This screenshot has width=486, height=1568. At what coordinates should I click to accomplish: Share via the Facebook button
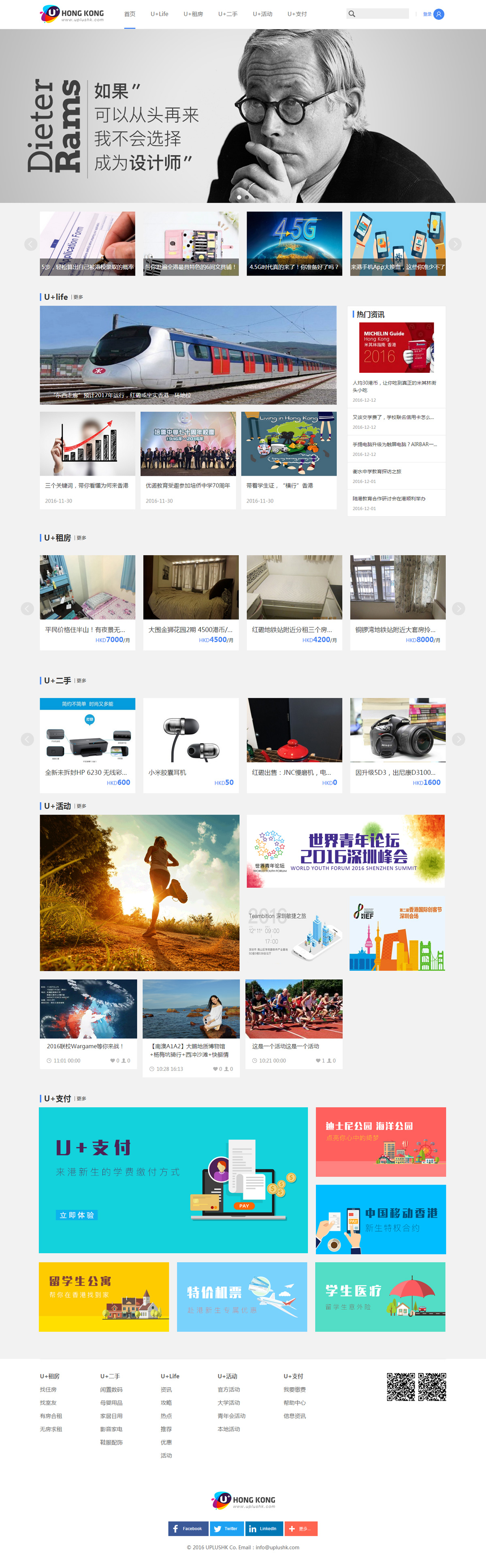188,1528
